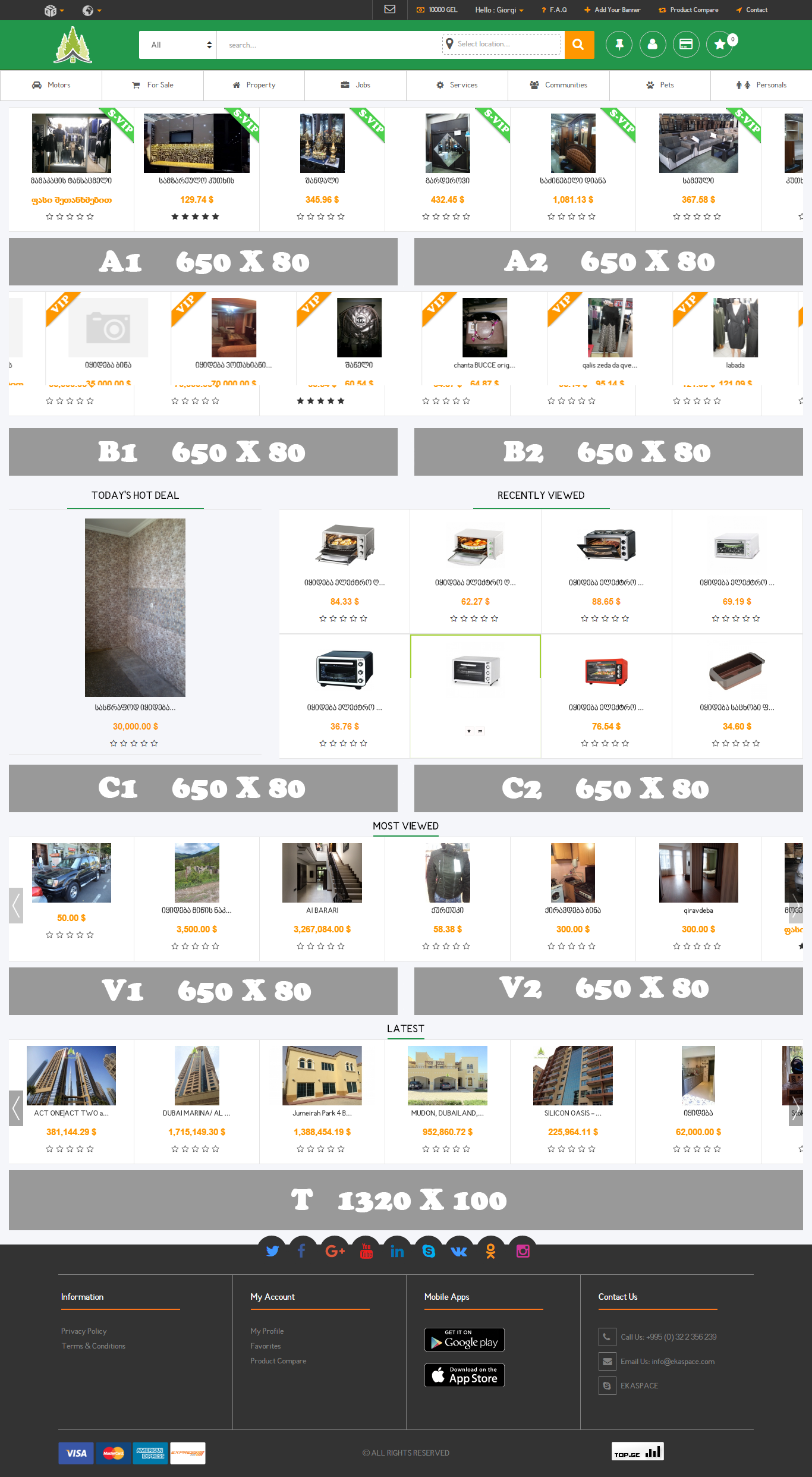Open the All category dropdown
The height and width of the screenshot is (1477, 812).
point(178,45)
